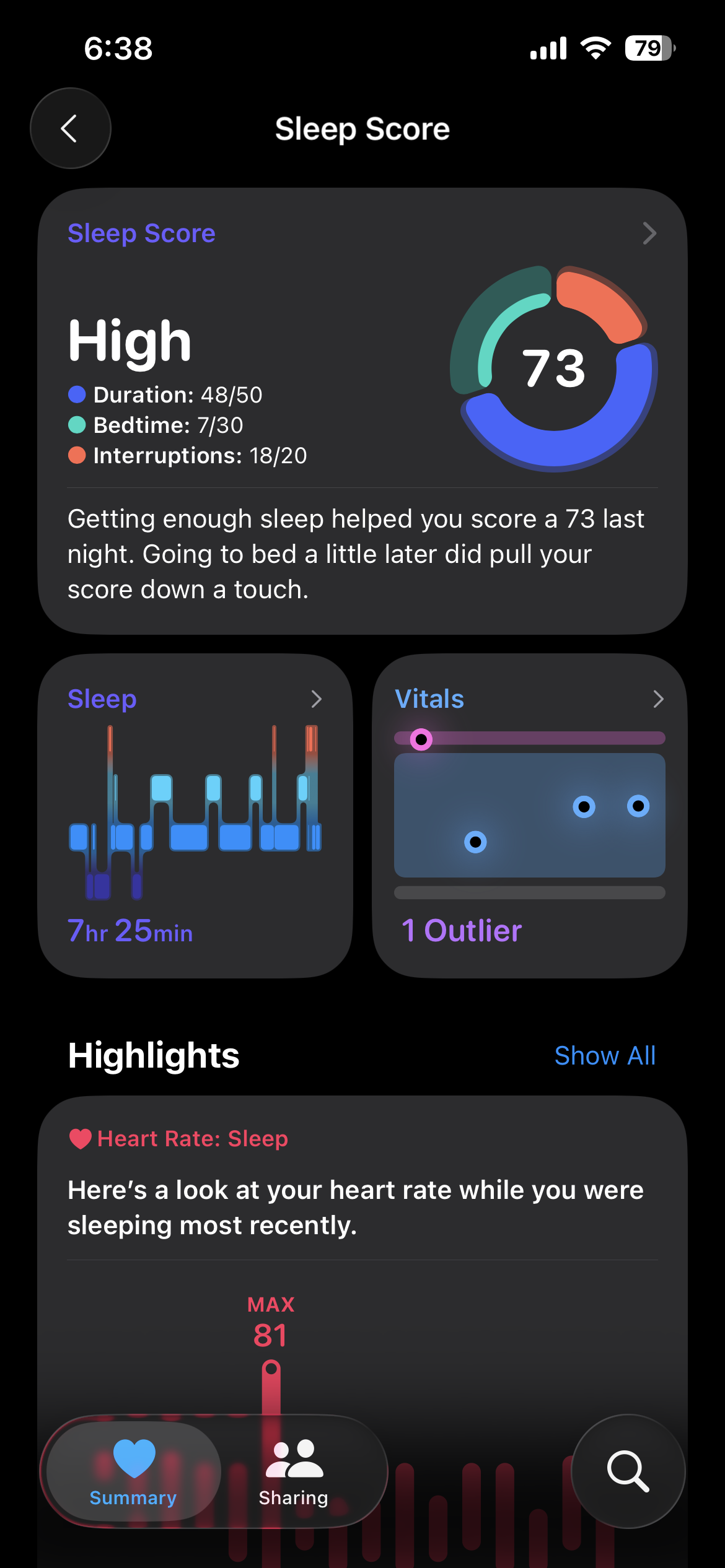Open search with the magnifier button

pyautogui.click(x=628, y=1471)
